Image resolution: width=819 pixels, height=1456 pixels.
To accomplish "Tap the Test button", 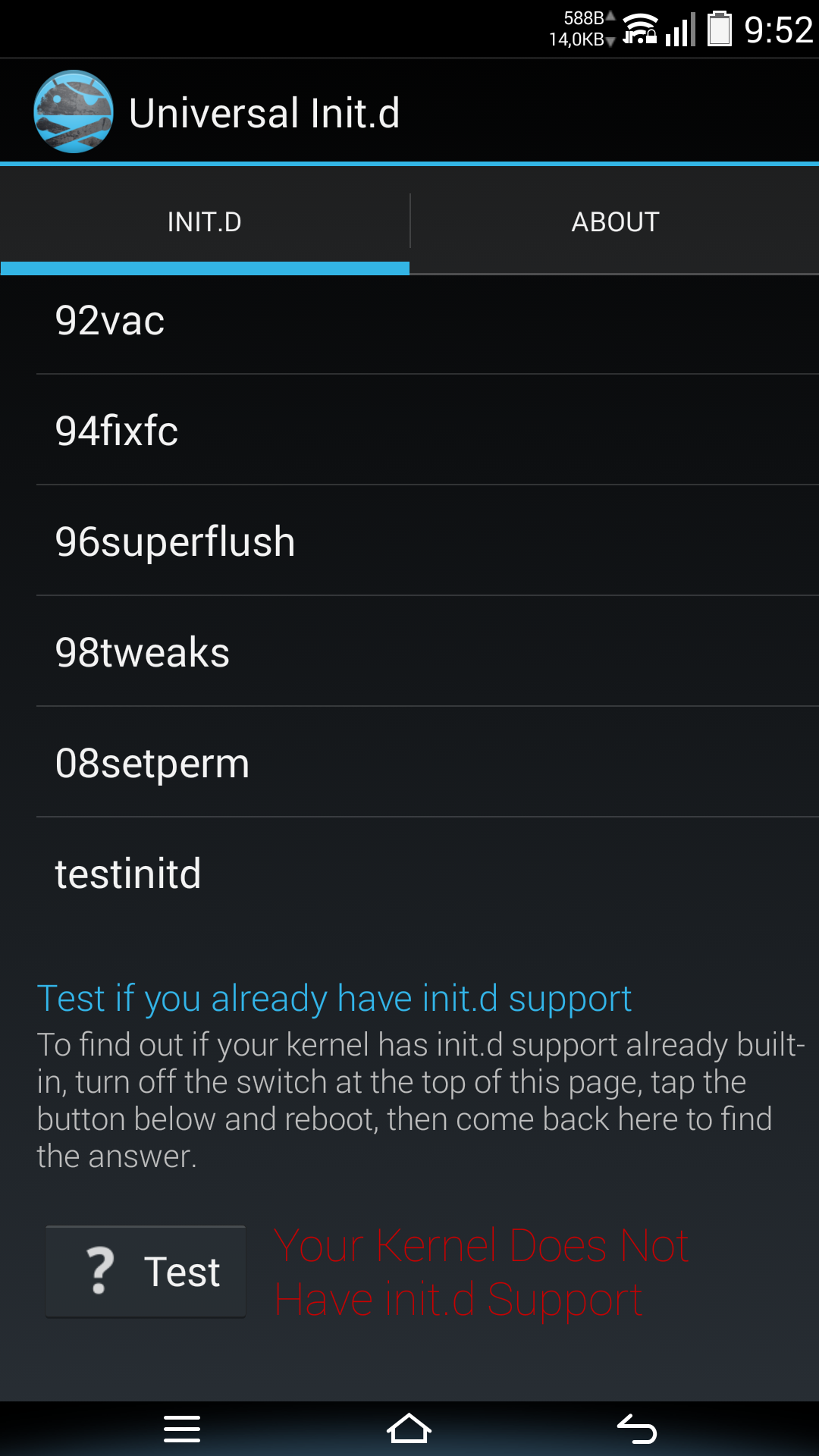I will (x=146, y=1272).
